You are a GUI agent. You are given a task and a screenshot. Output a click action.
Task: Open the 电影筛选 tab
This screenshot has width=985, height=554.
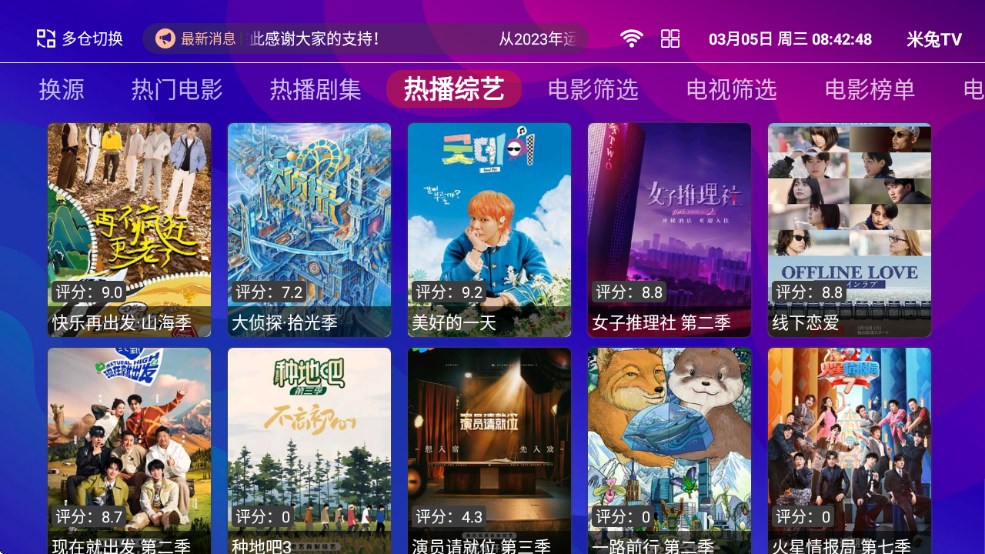click(x=593, y=89)
